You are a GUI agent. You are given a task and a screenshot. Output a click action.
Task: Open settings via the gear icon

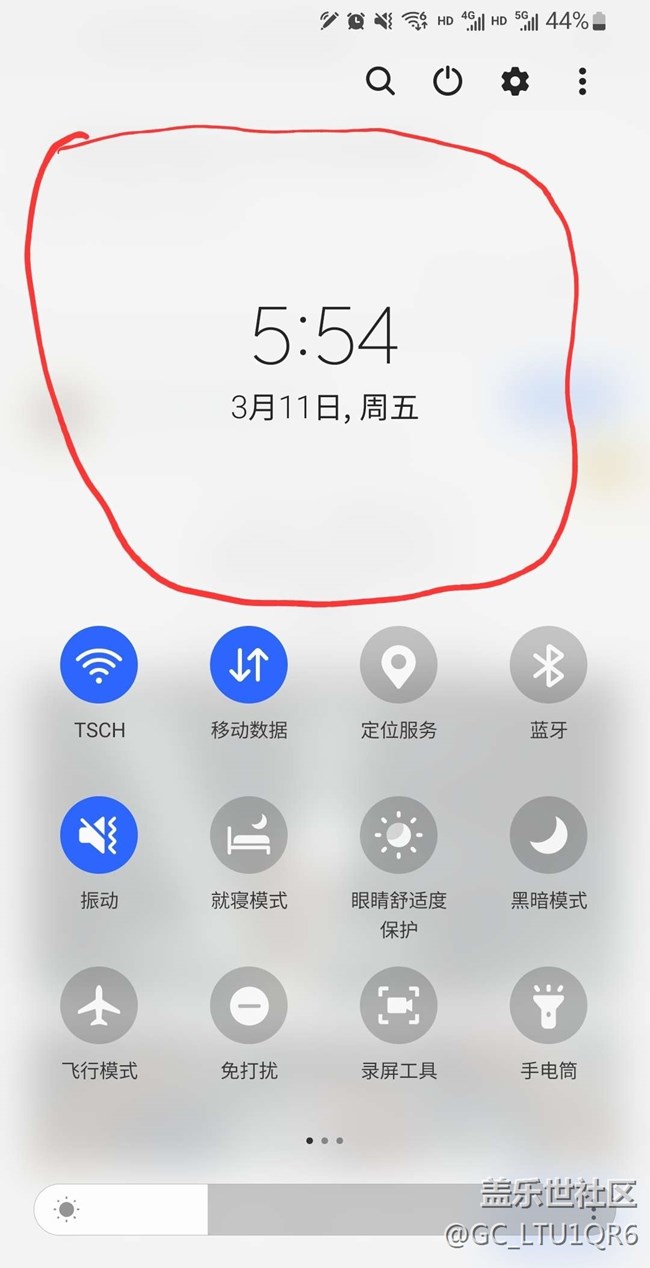[x=515, y=81]
